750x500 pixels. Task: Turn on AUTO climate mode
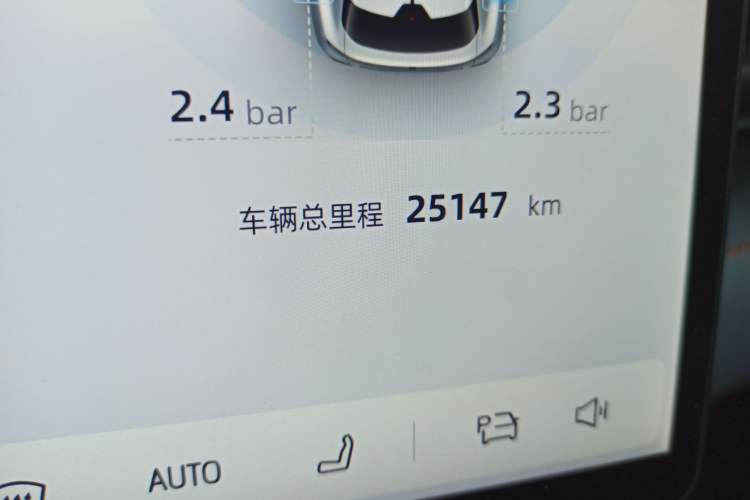(x=185, y=474)
